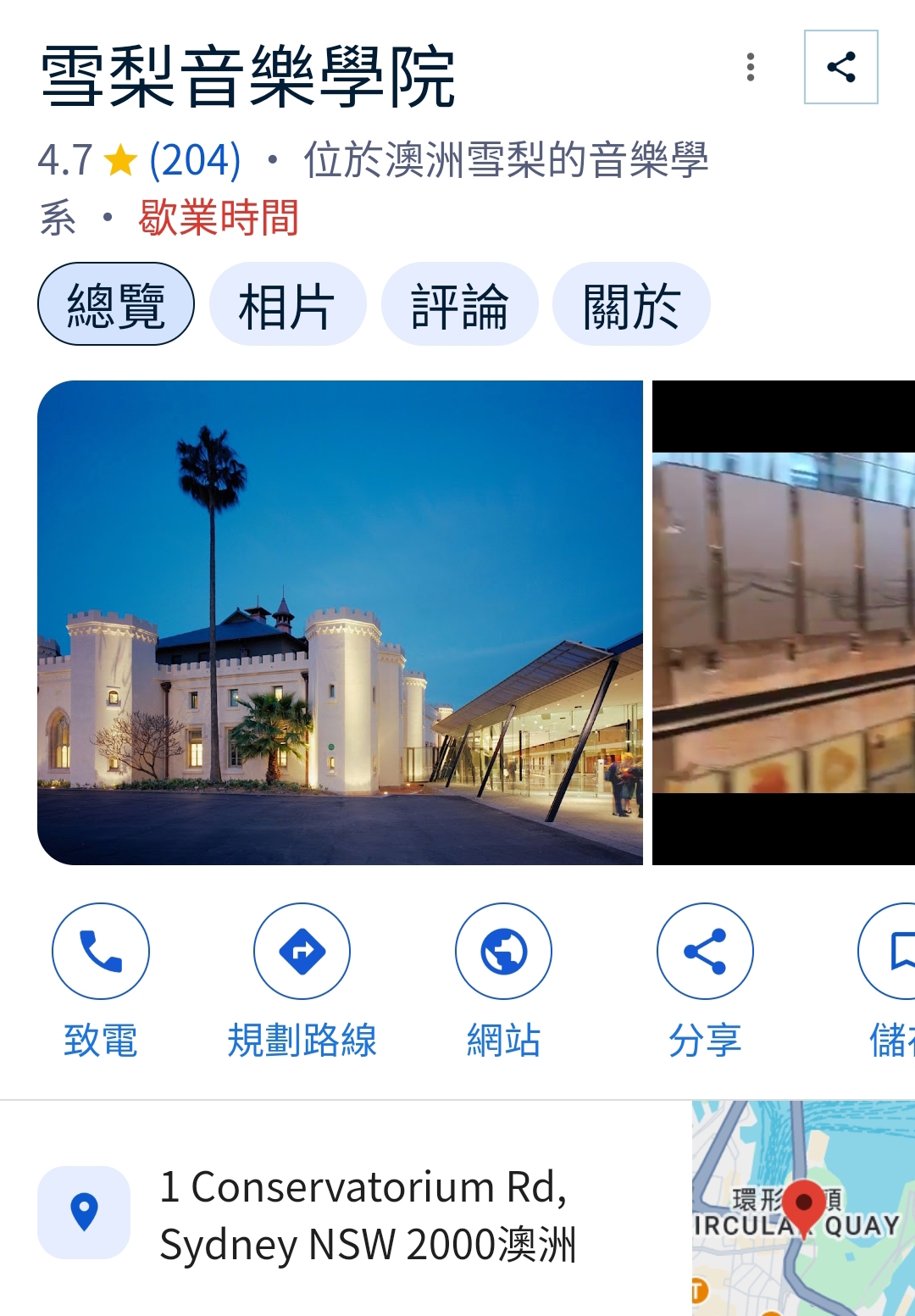Screen dimensions: 915x1316
Task: Open the 204 reviews rating link
Action: click(x=195, y=159)
